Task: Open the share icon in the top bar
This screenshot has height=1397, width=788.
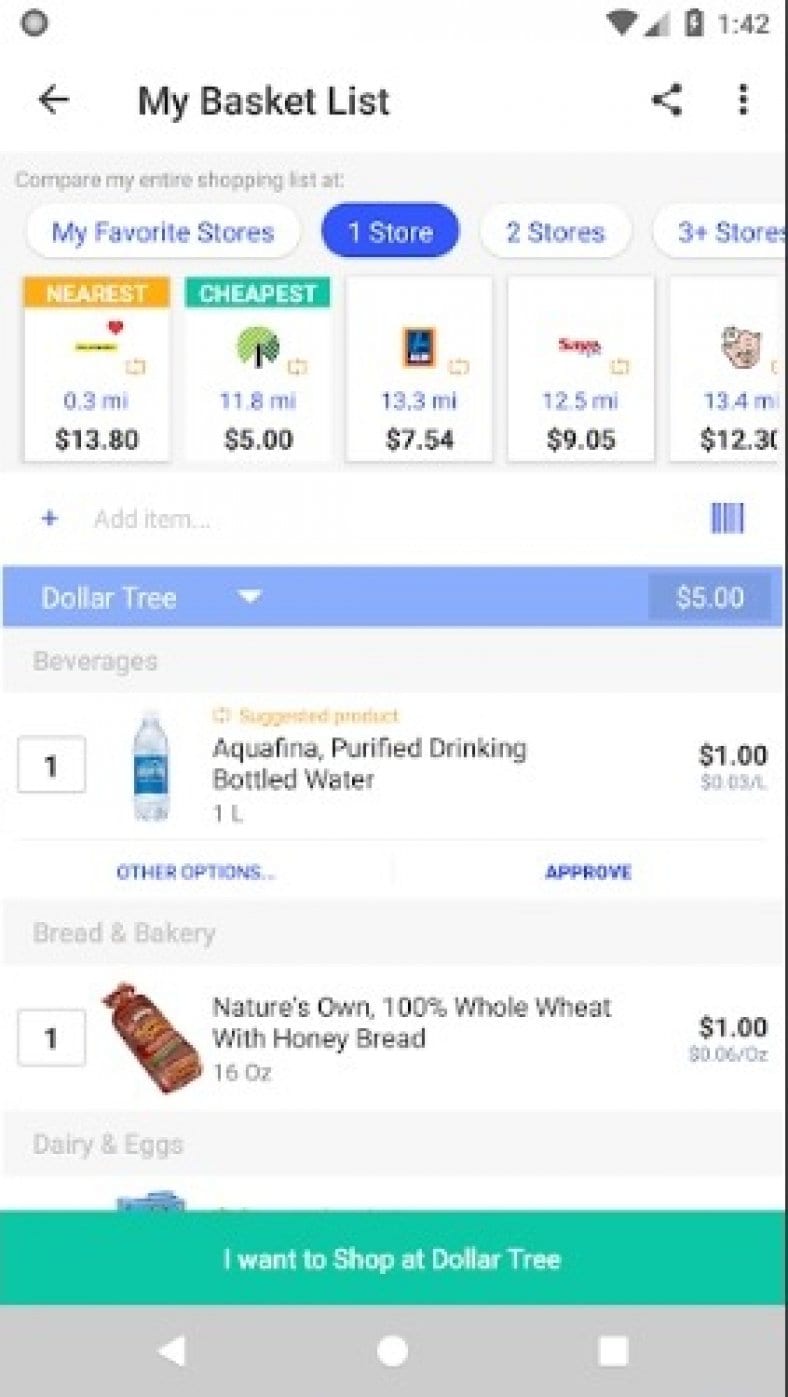Action: point(667,100)
